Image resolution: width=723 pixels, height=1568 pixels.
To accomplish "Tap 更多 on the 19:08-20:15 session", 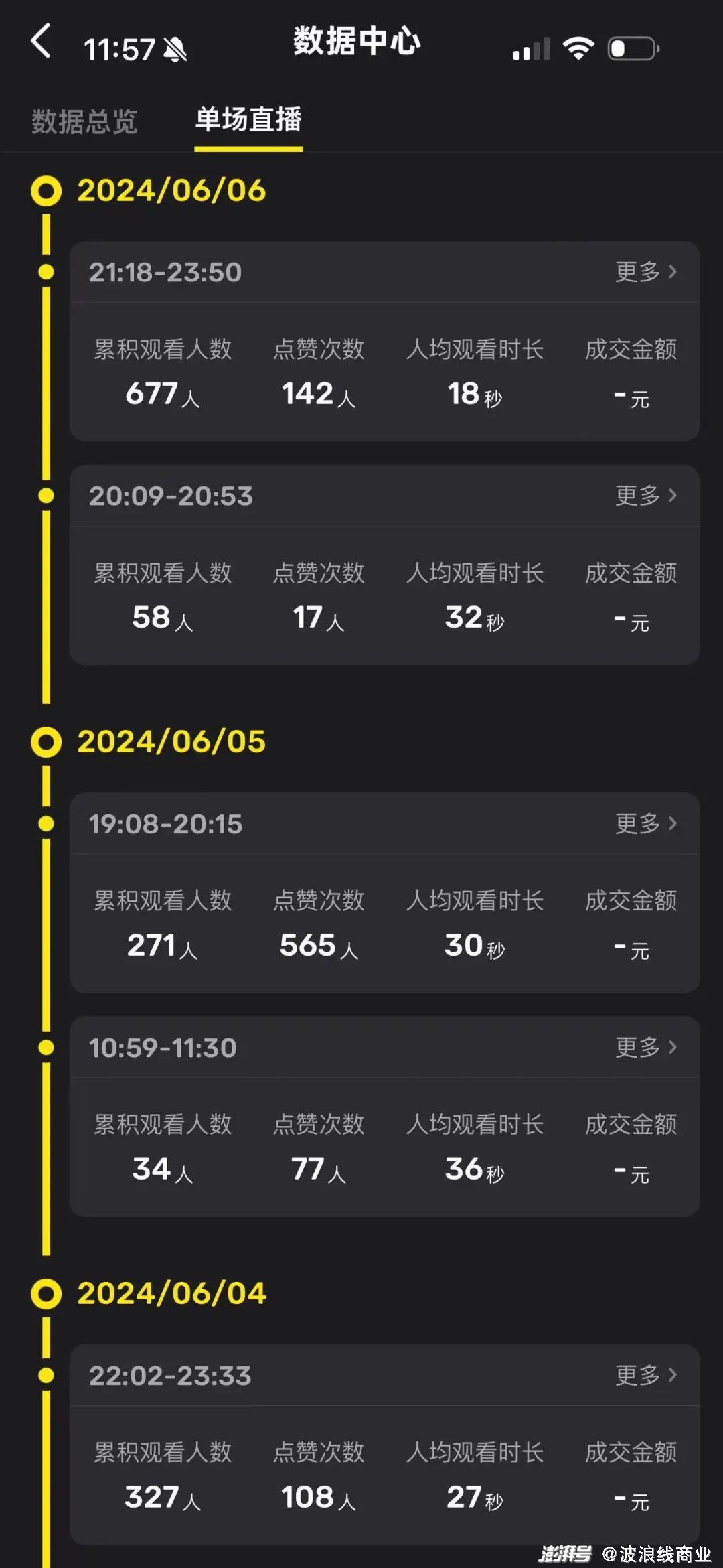I will [646, 823].
